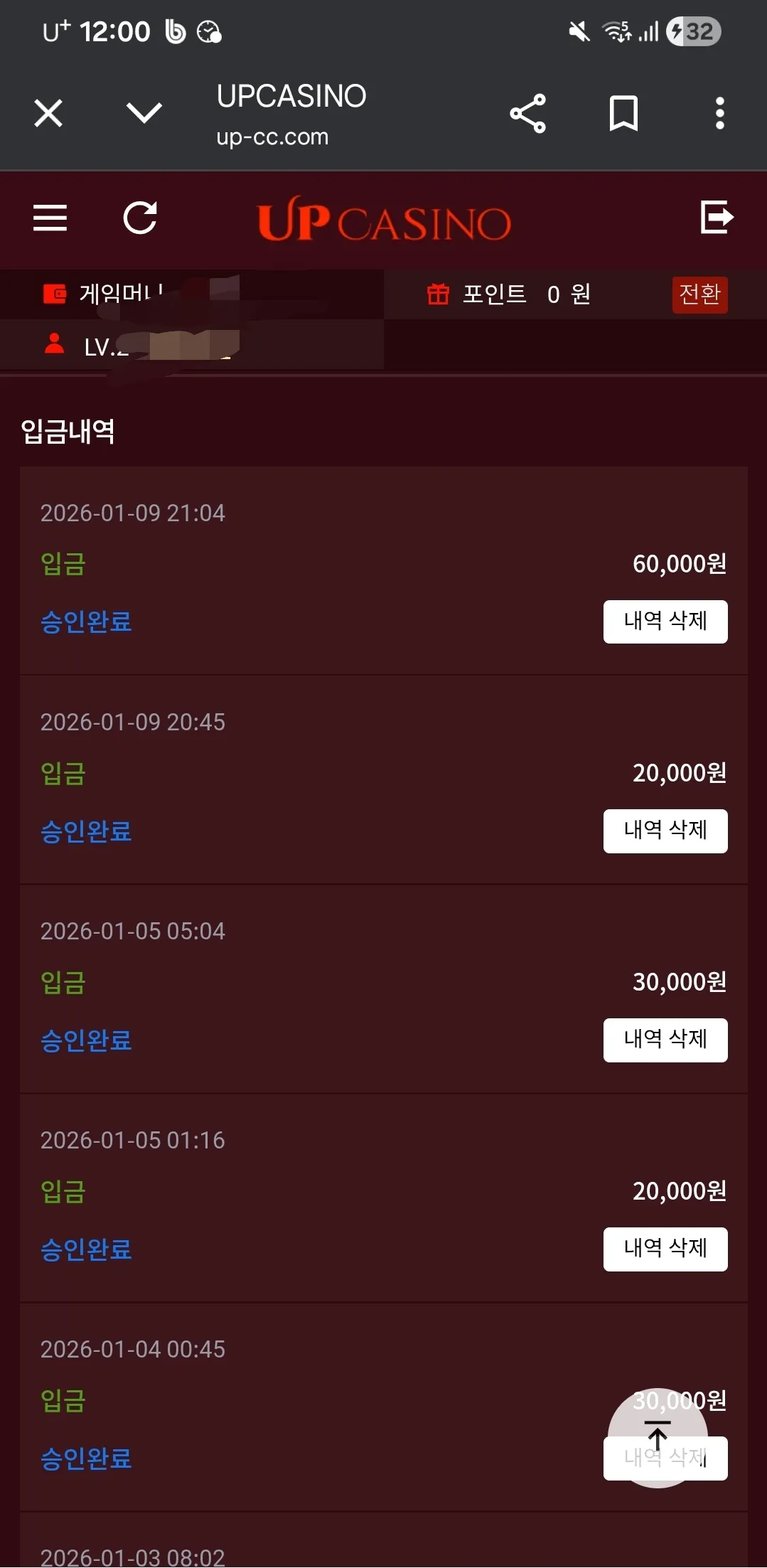Delete the 2026-01-09 20:45 deposit record
This screenshot has height=1568, width=767.
[x=665, y=831]
